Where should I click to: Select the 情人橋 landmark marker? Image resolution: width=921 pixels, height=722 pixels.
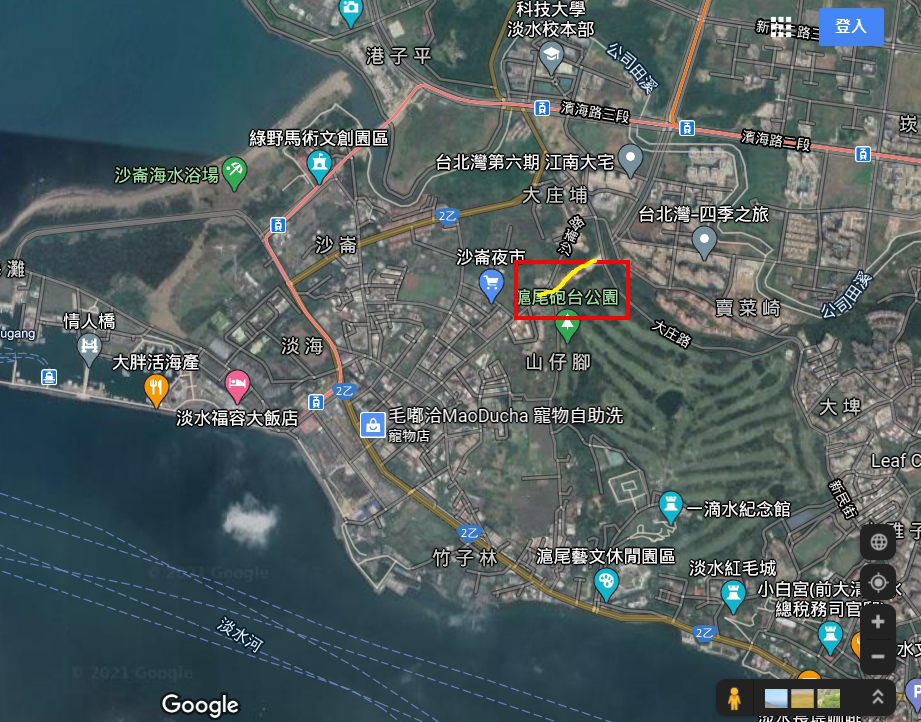click(x=89, y=348)
